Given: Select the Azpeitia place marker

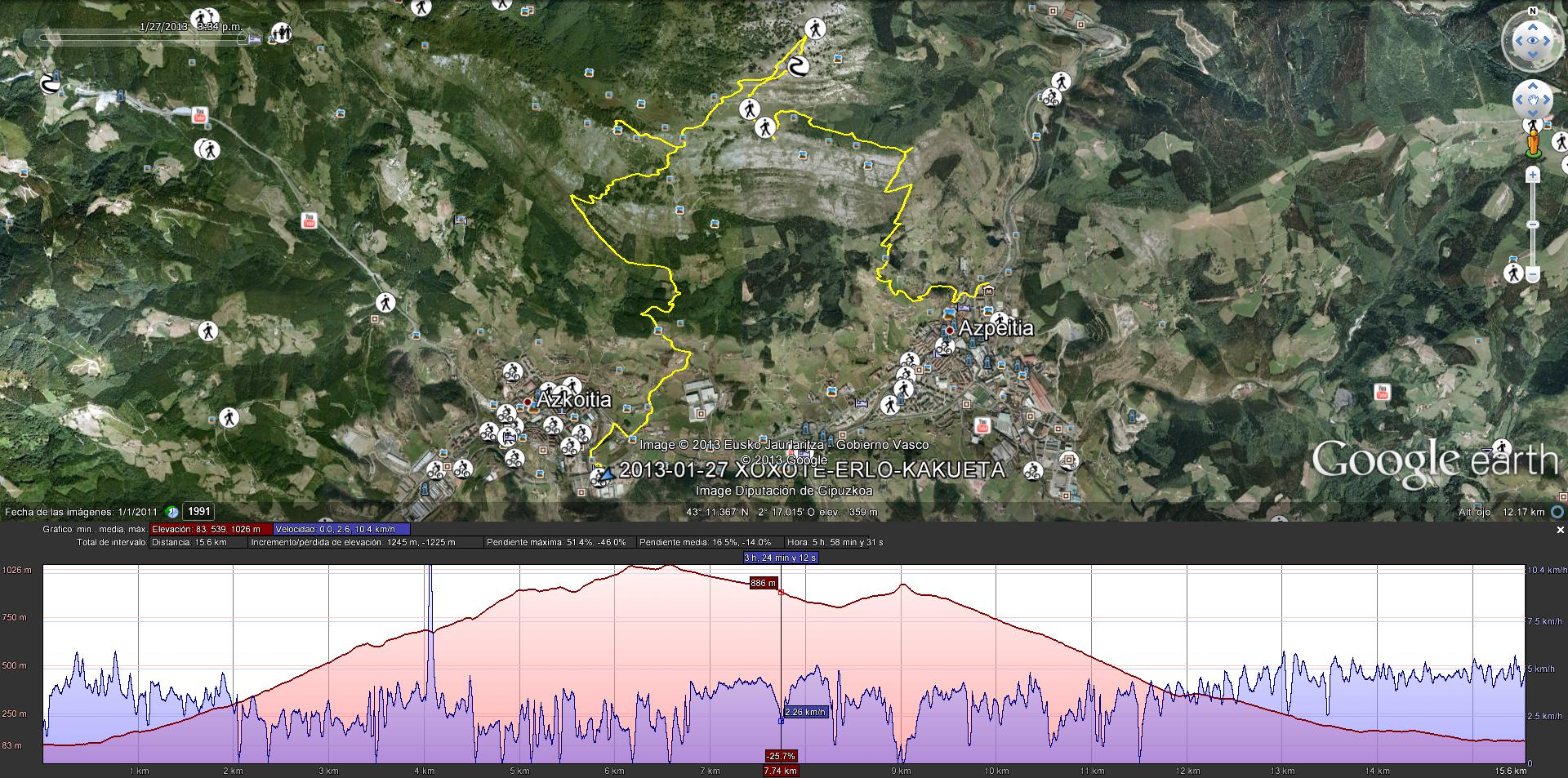Looking at the screenshot, I should tap(949, 330).
